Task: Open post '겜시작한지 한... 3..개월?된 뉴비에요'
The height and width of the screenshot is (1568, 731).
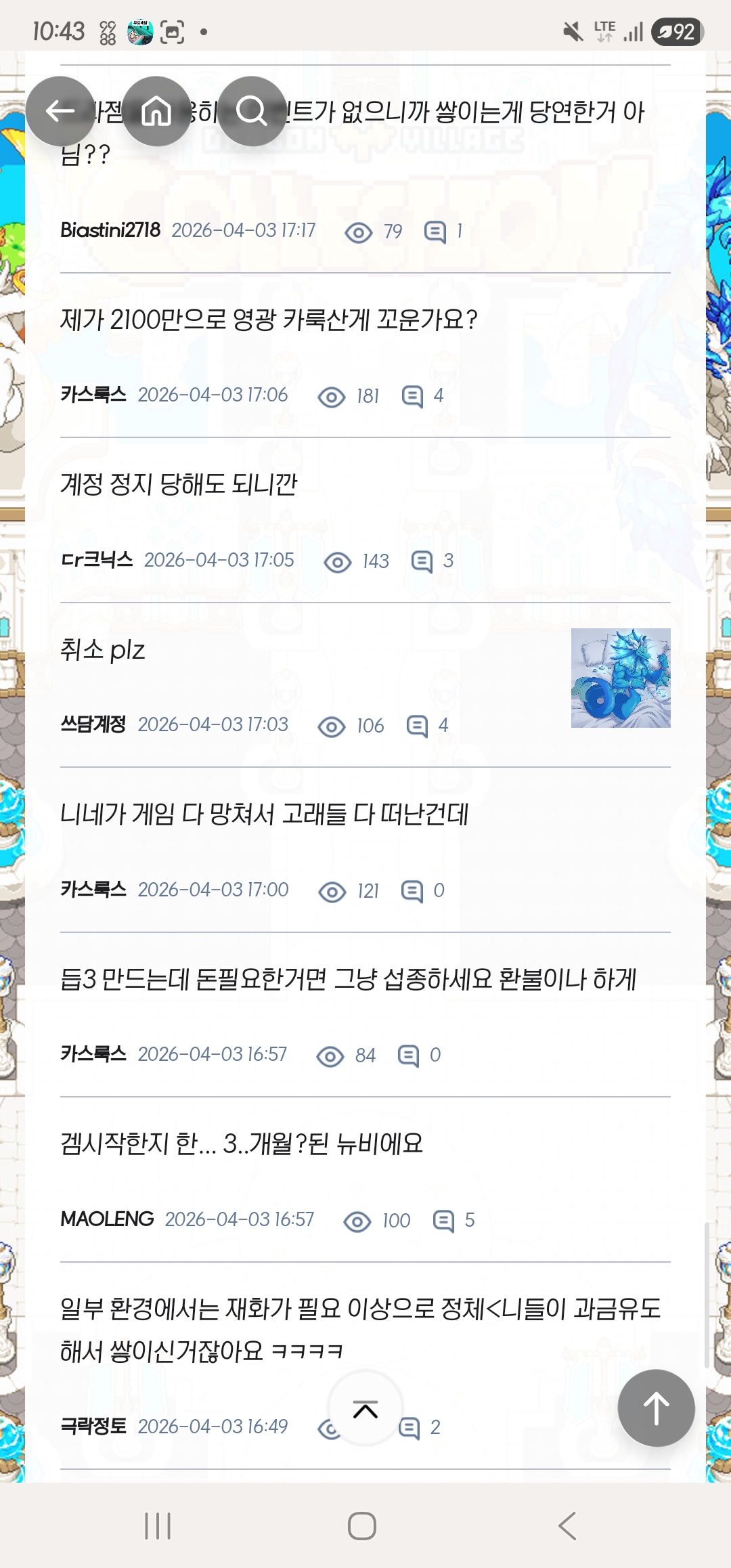Action: tap(242, 1144)
